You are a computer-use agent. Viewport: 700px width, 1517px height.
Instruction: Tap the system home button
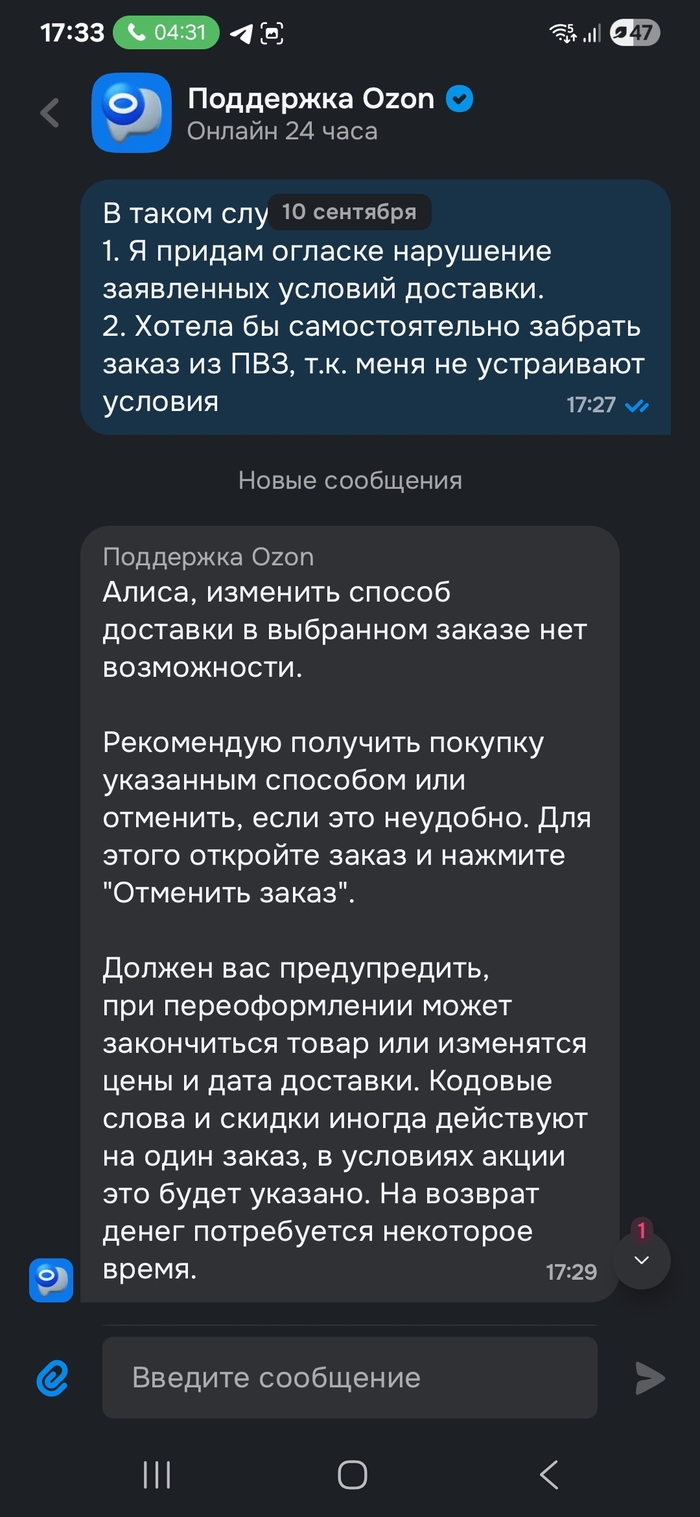pyautogui.click(x=352, y=1474)
